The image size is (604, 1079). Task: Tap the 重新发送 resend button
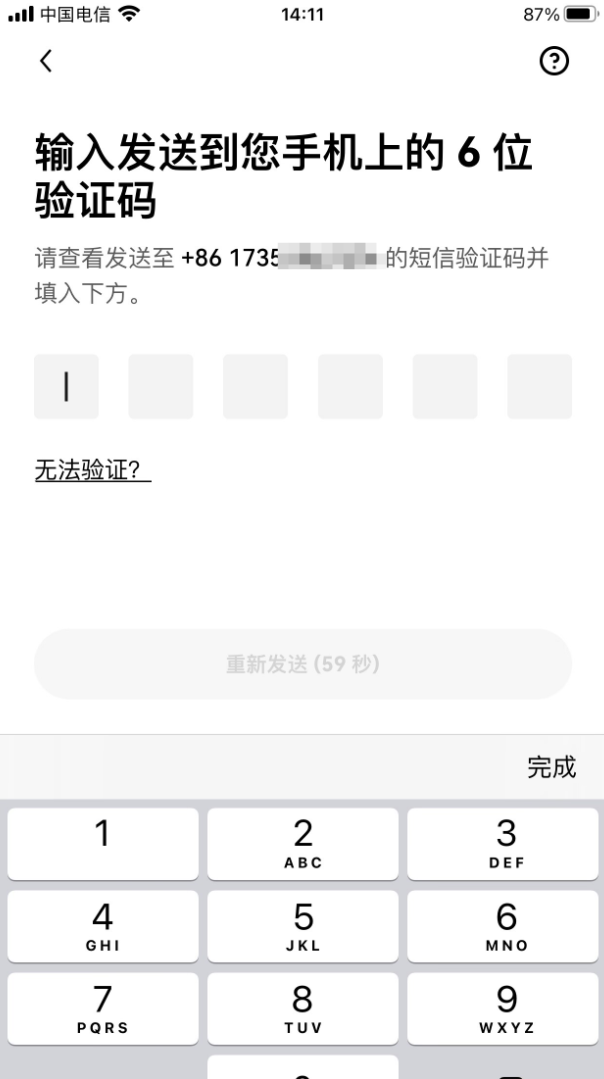click(302, 664)
